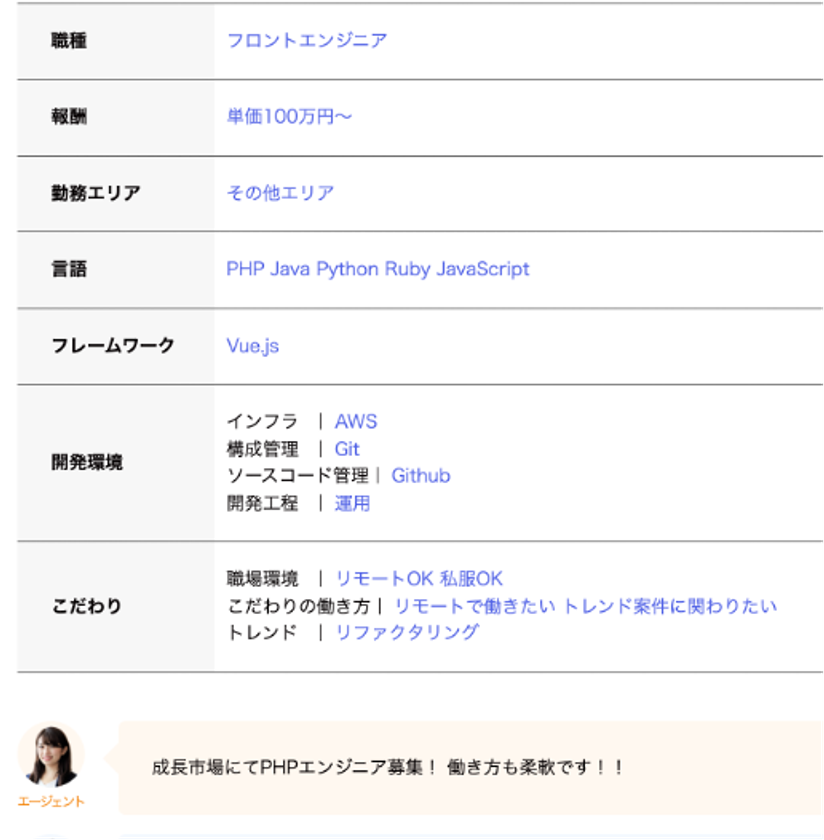Image resolution: width=824 pixels, height=840 pixels.
Task: Open the フロントエンジニア job type link
Action: click(307, 41)
